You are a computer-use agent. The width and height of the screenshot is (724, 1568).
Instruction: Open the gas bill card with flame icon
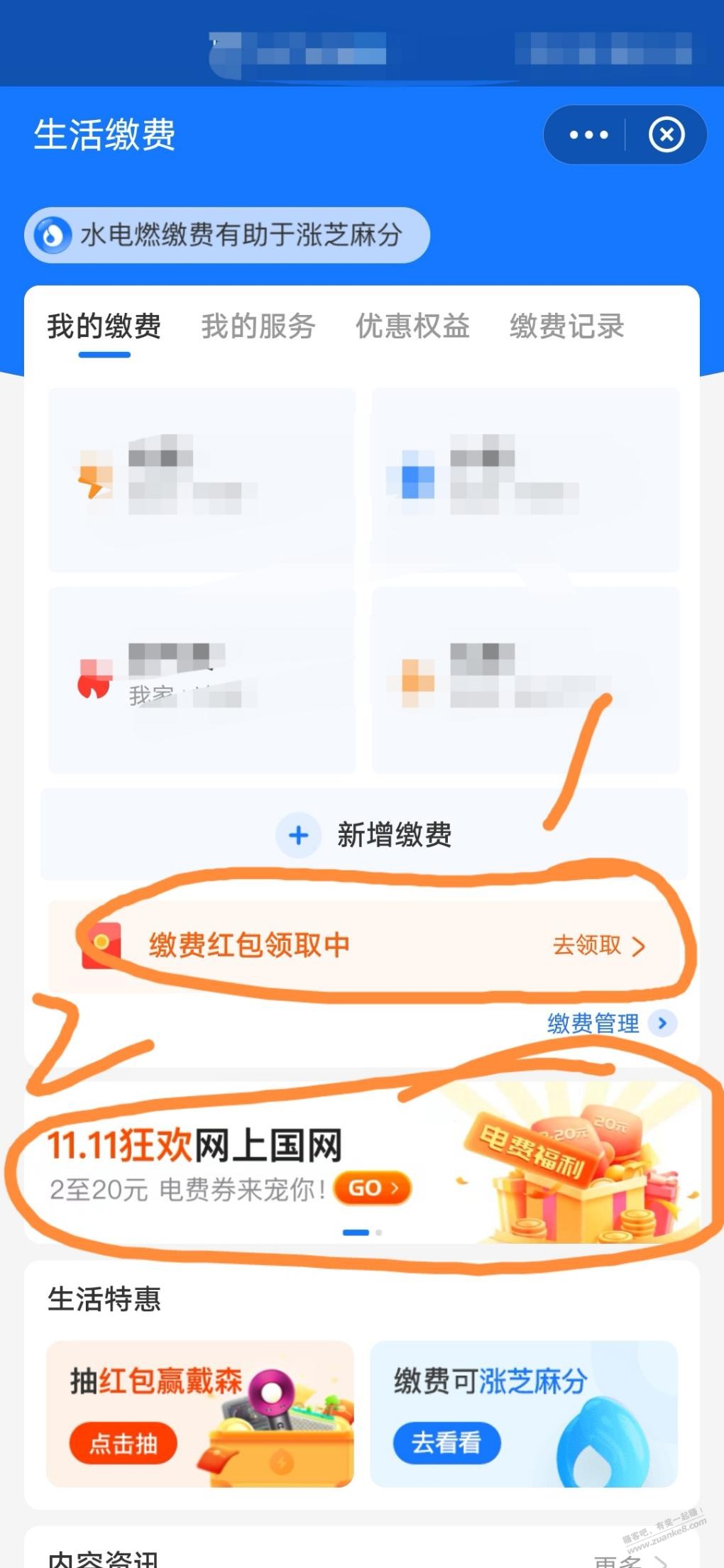(x=202, y=680)
